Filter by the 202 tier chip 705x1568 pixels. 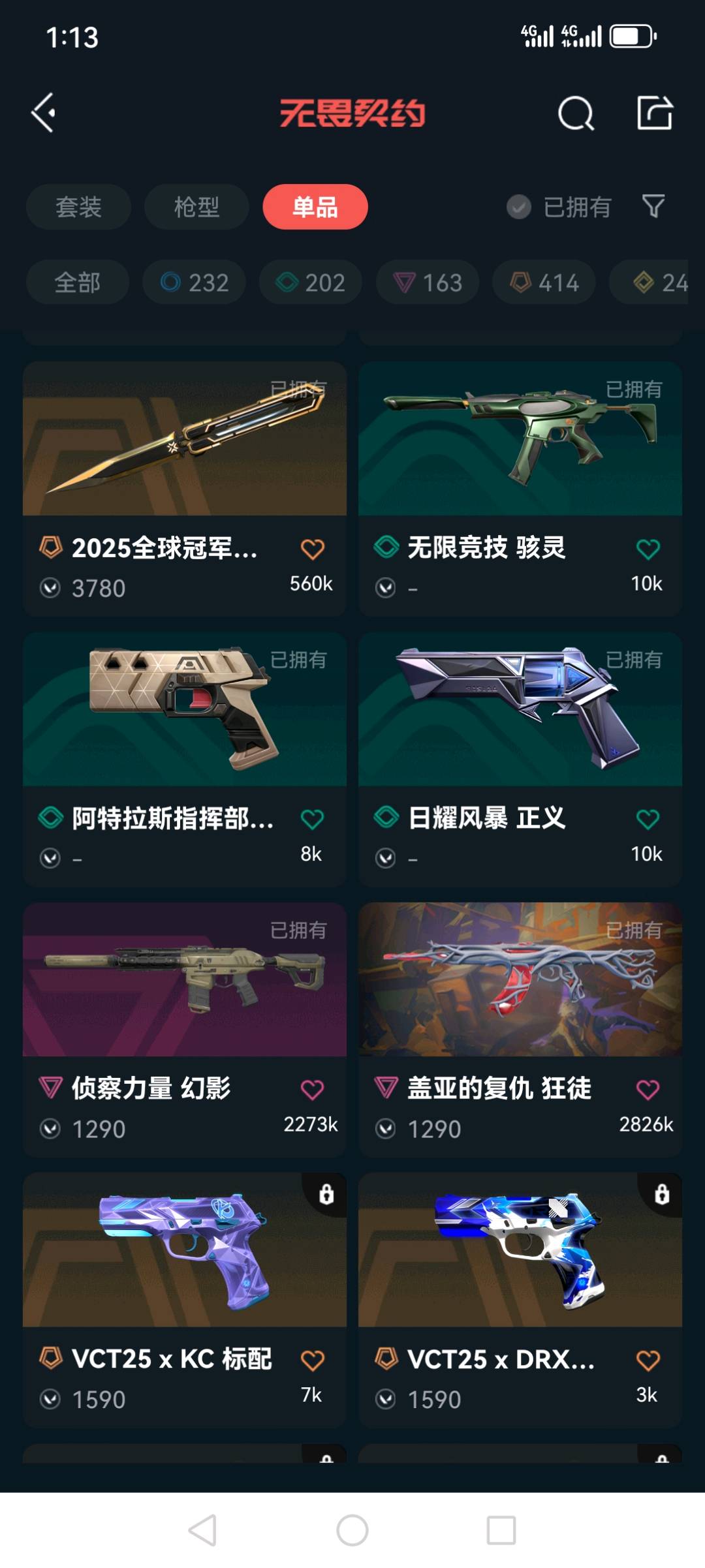(310, 283)
